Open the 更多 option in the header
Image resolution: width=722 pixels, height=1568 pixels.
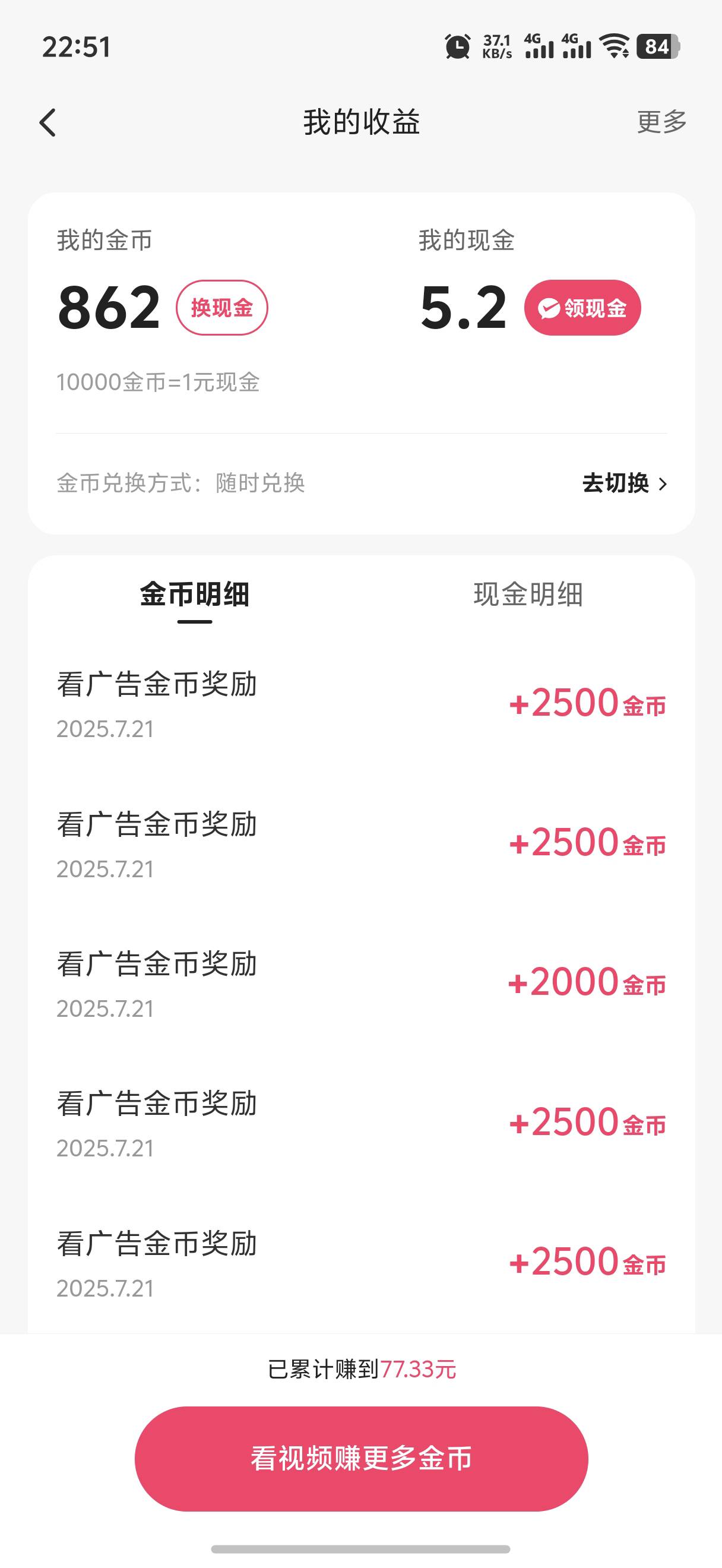662,122
